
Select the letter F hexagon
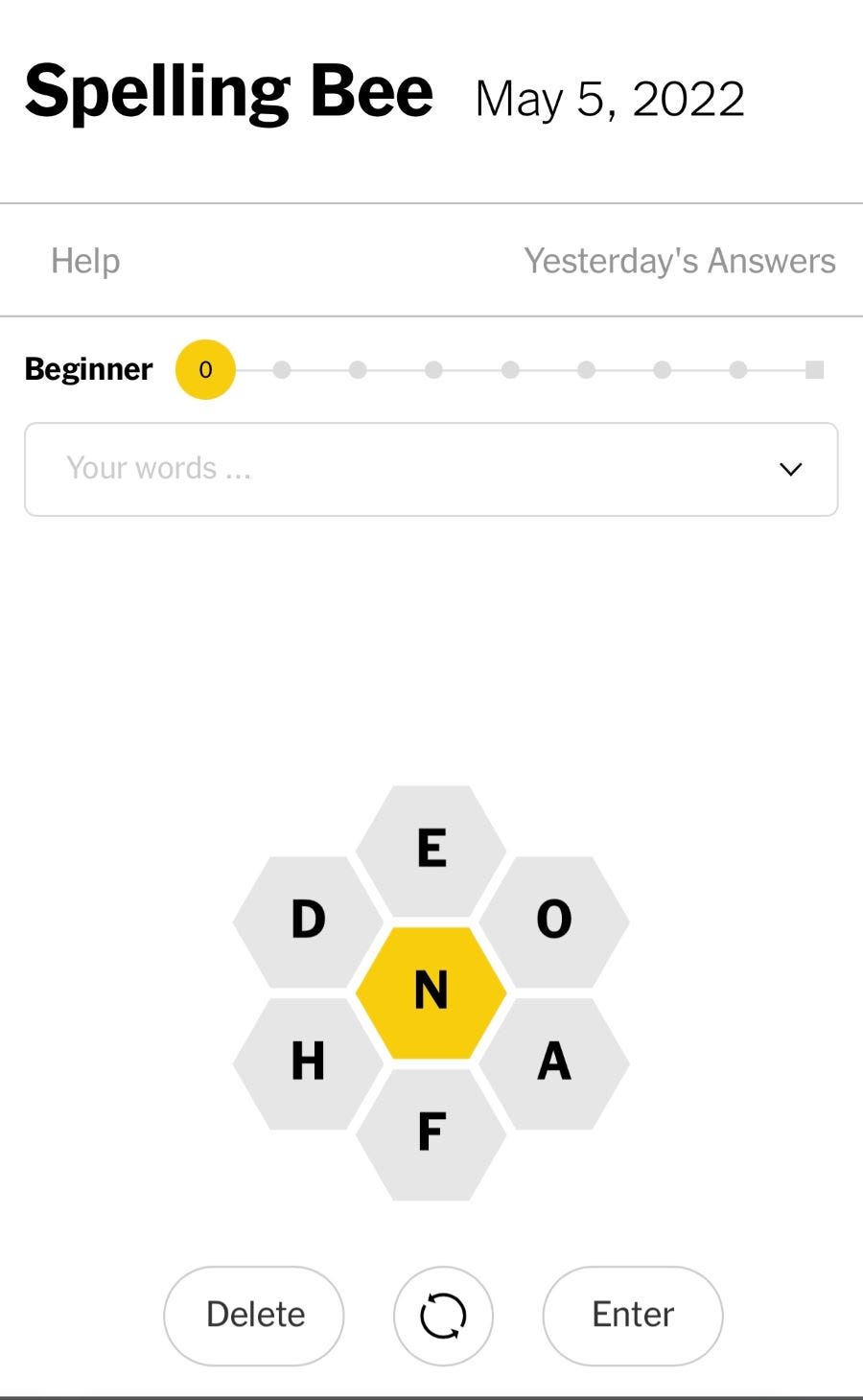pos(431,1134)
